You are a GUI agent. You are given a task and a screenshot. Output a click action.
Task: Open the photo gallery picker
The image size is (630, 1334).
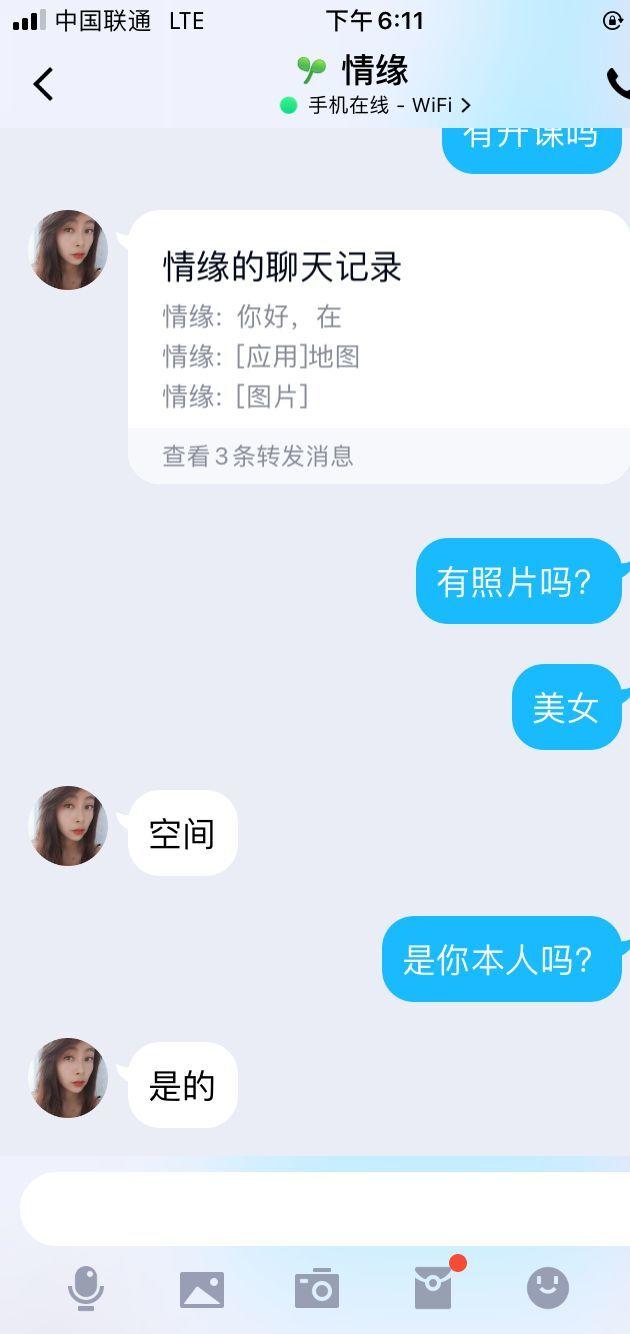point(202,1289)
